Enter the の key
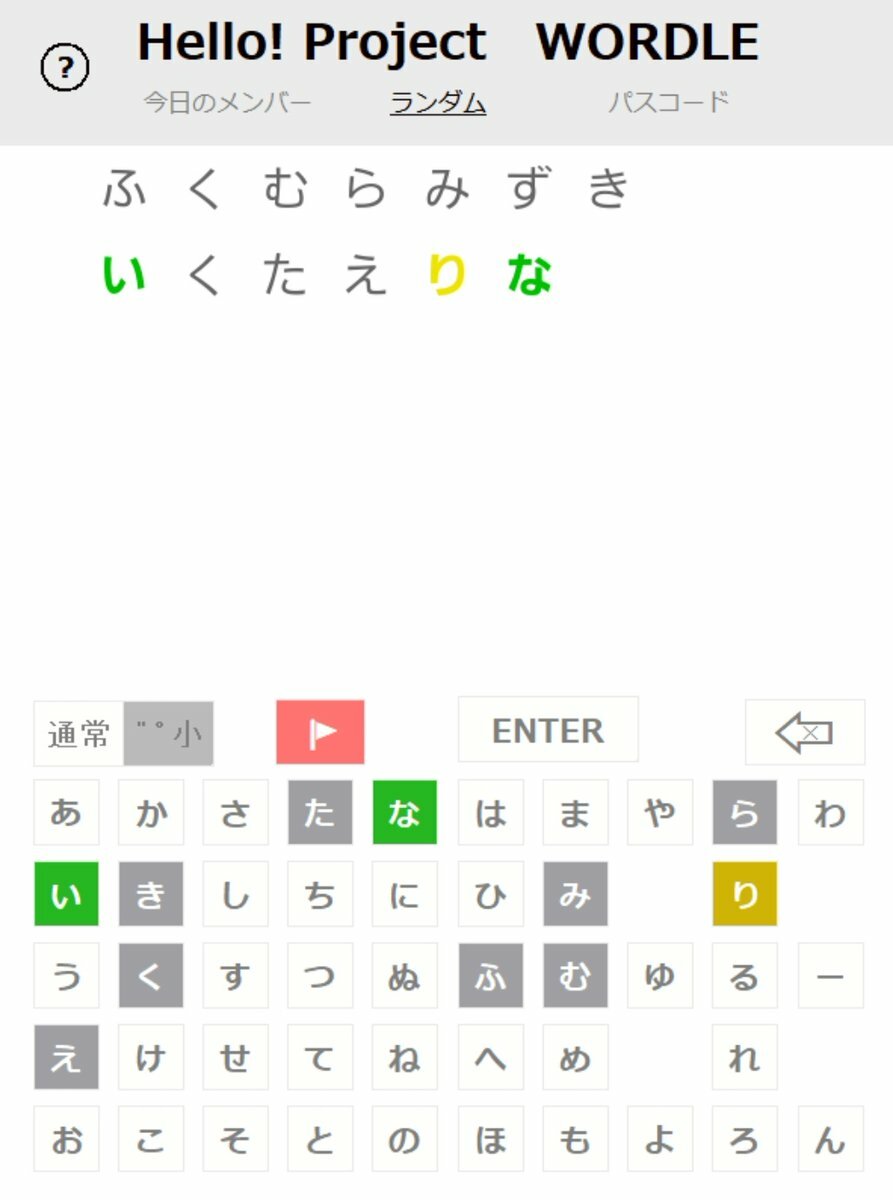893x1200 pixels. pos(404,1139)
